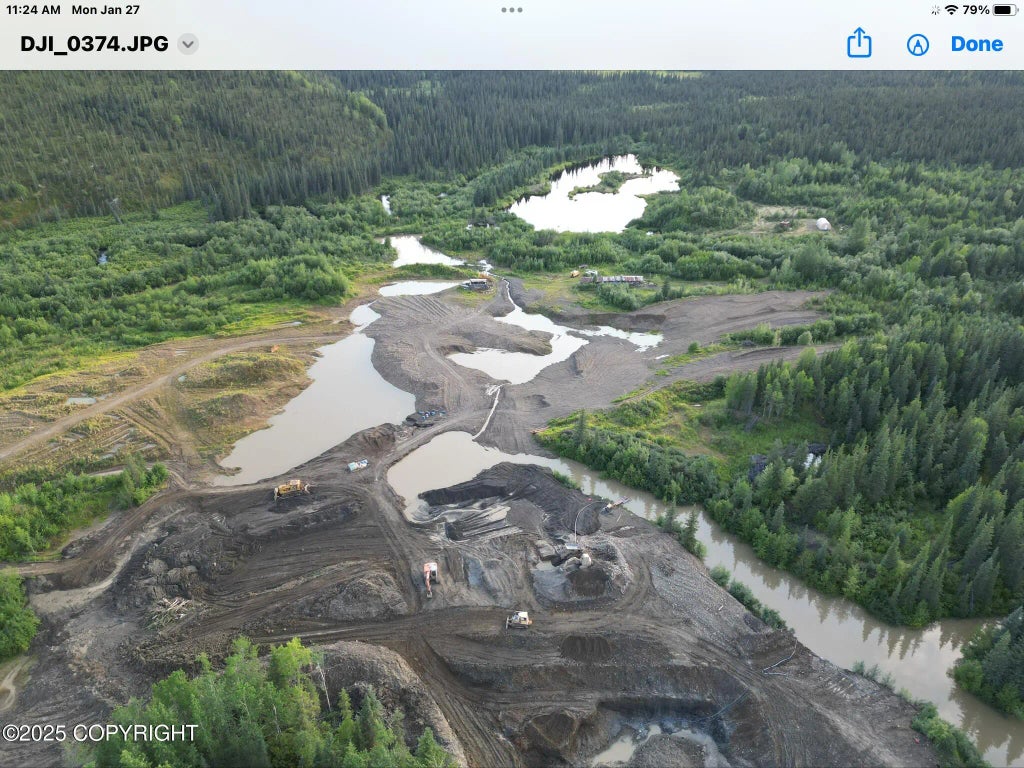This screenshot has width=1024, height=768.
Task: Open the markup pen tool
Action: coord(917,44)
